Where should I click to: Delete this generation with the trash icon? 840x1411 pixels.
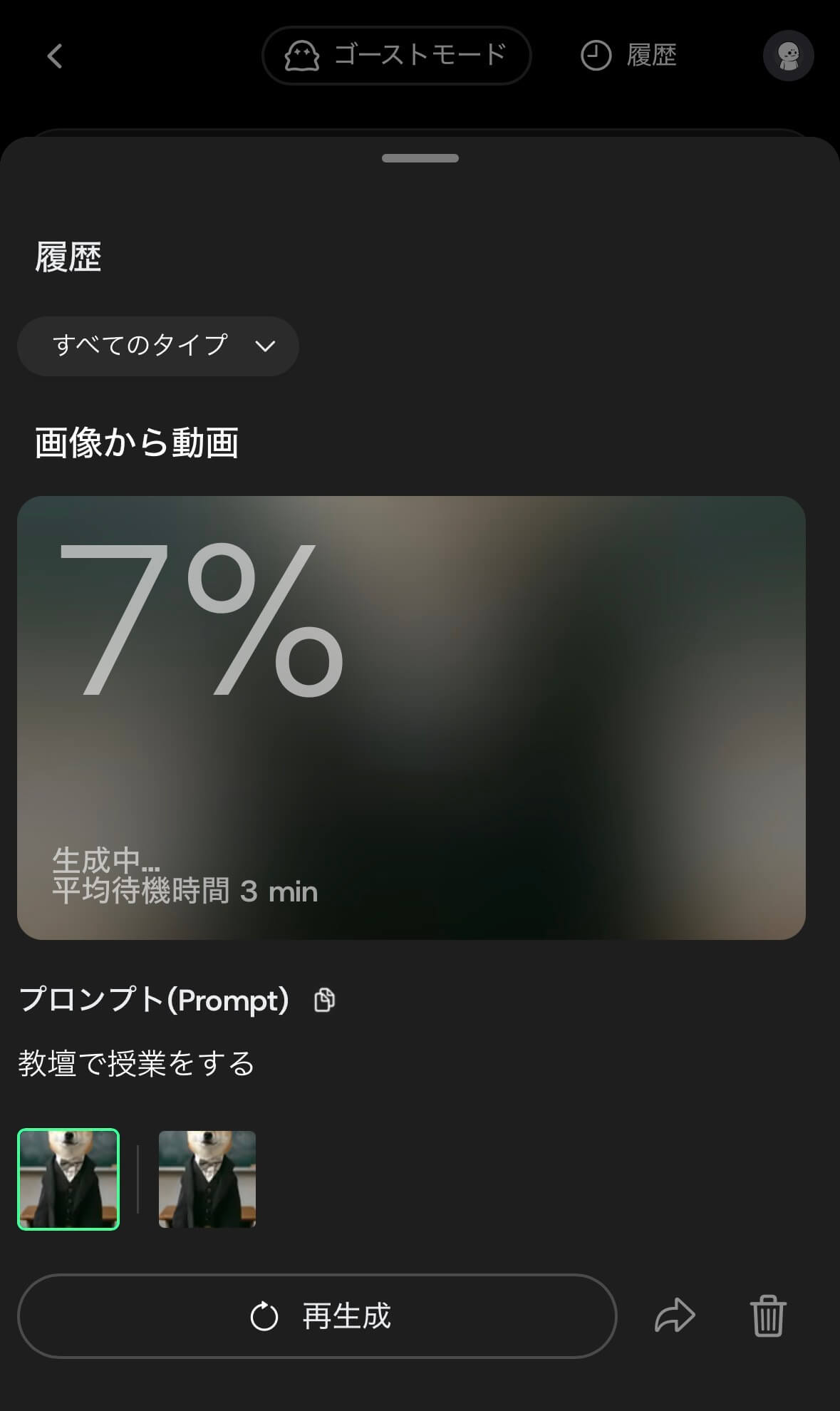(x=768, y=1316)
